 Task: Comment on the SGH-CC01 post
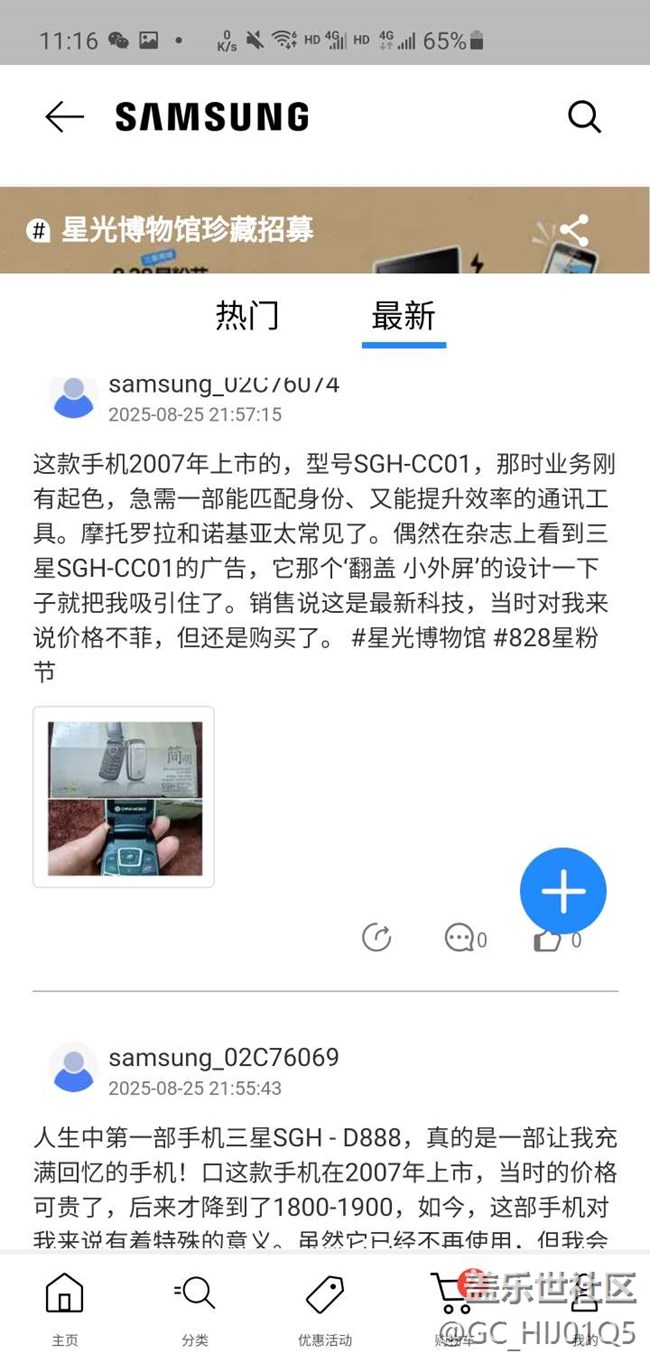pos(465,938)
